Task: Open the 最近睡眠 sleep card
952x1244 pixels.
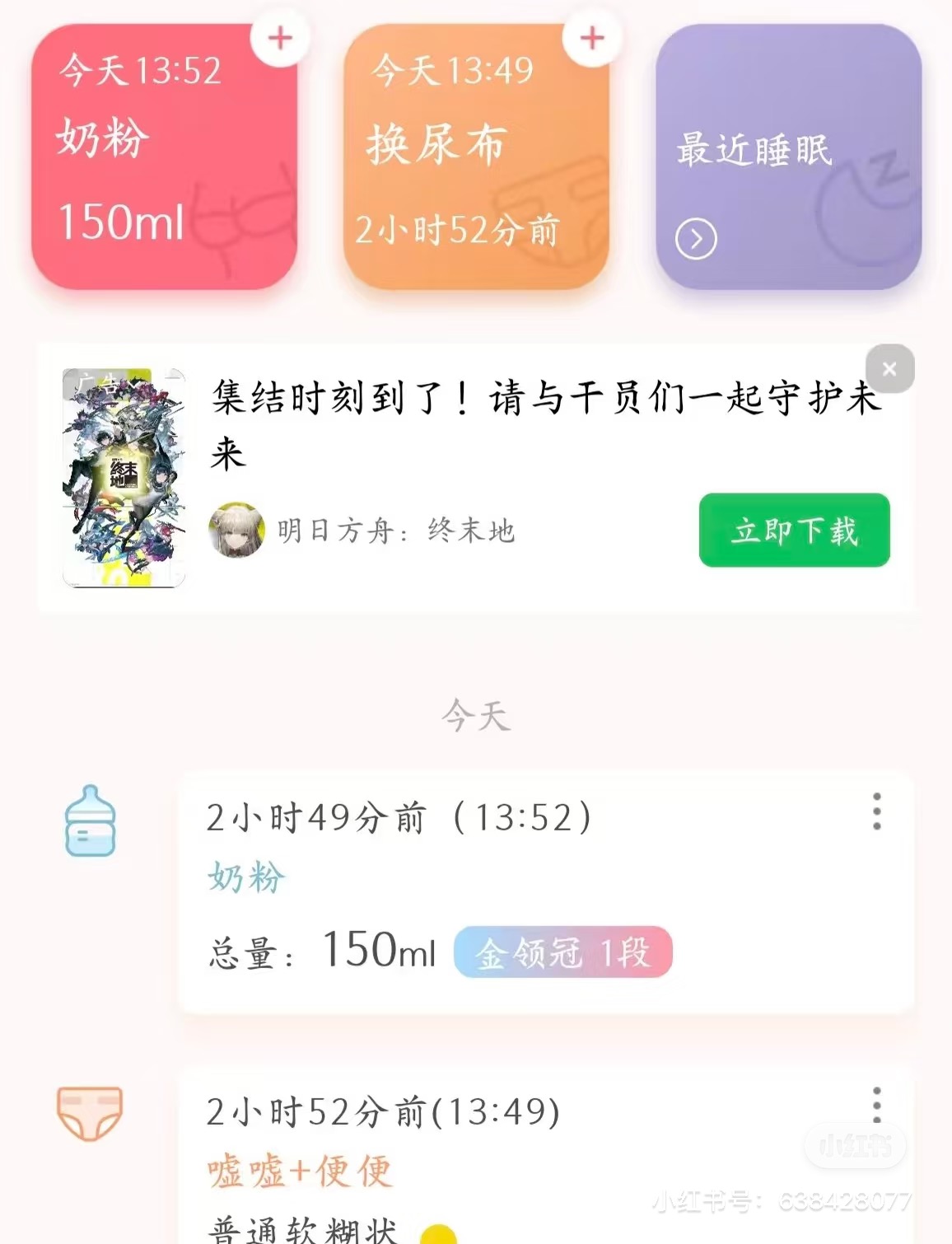Action: pyautogui.click(x=787, y=157)
